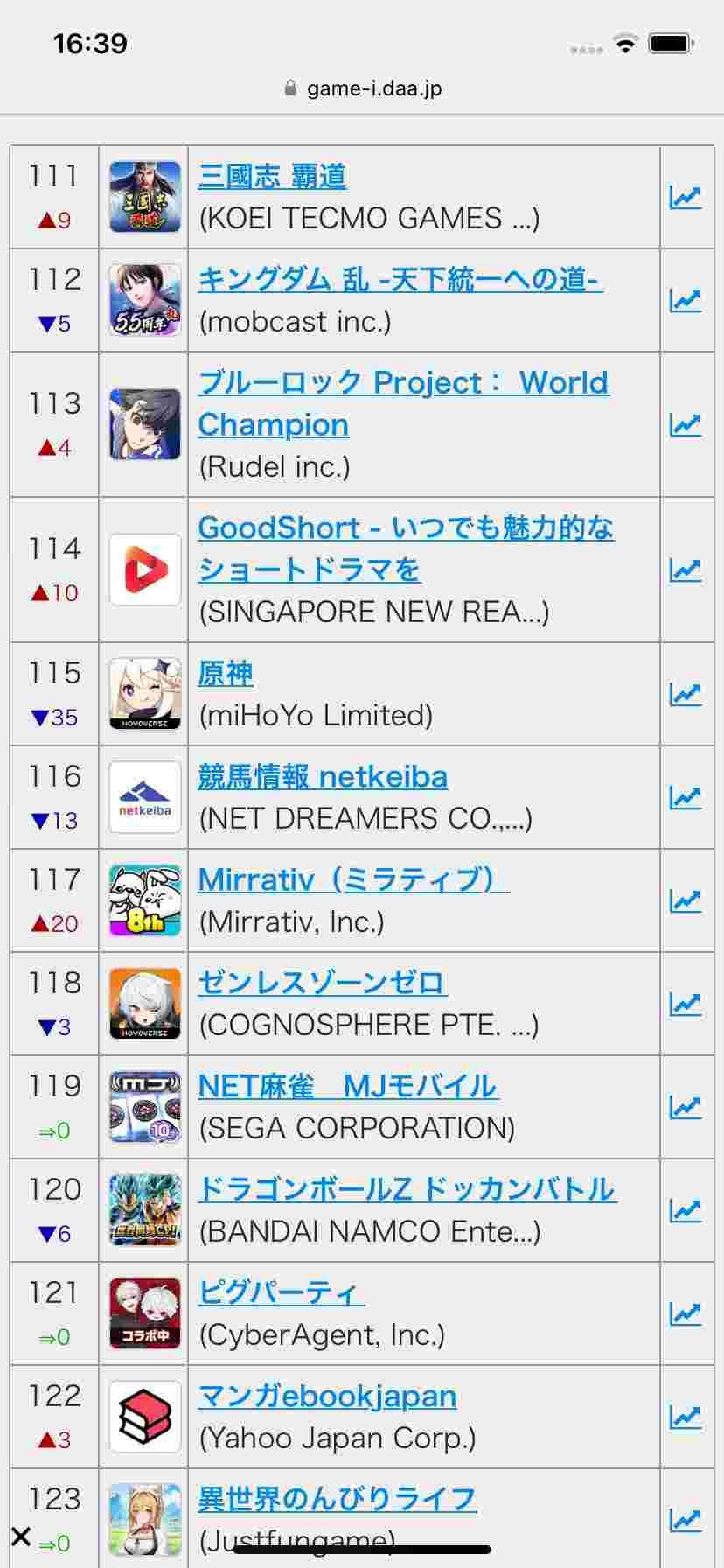View ranking chart for GoodShort
This screenshot has width=724, height=1568.
(x=686, y=570)
